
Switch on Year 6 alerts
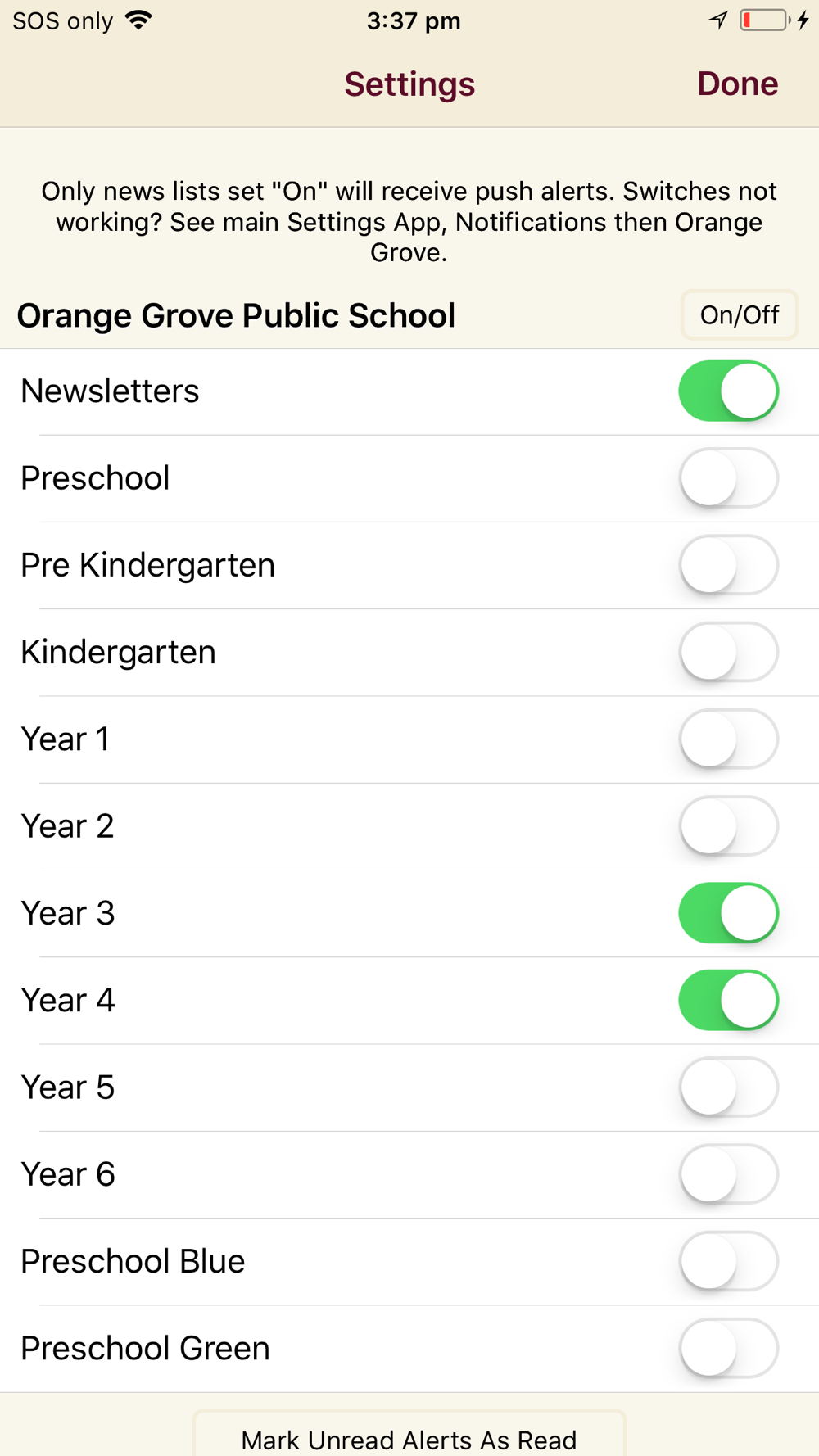coord(728,1174)
